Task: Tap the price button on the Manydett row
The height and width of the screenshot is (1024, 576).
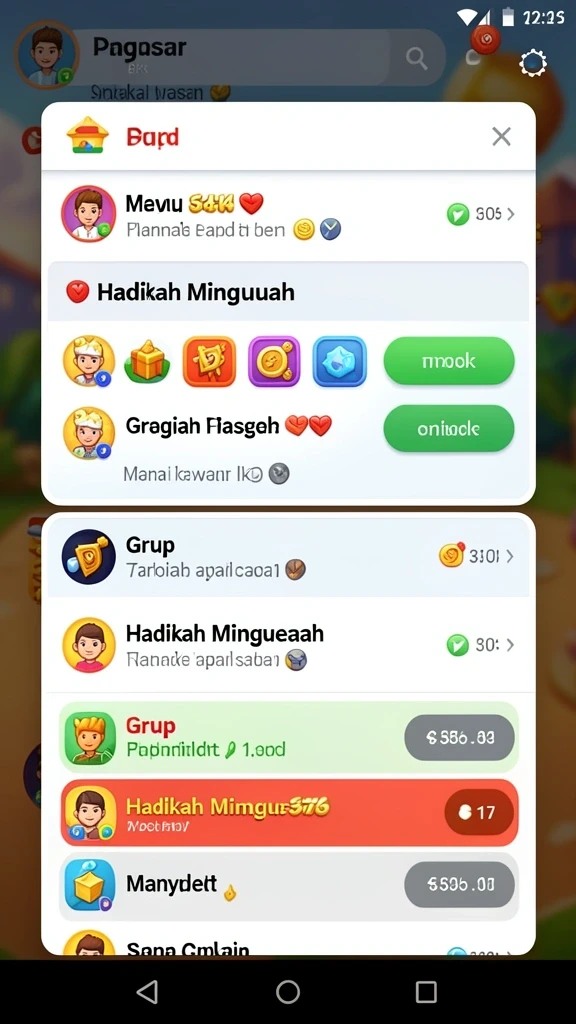Action: tap(460, 884)
